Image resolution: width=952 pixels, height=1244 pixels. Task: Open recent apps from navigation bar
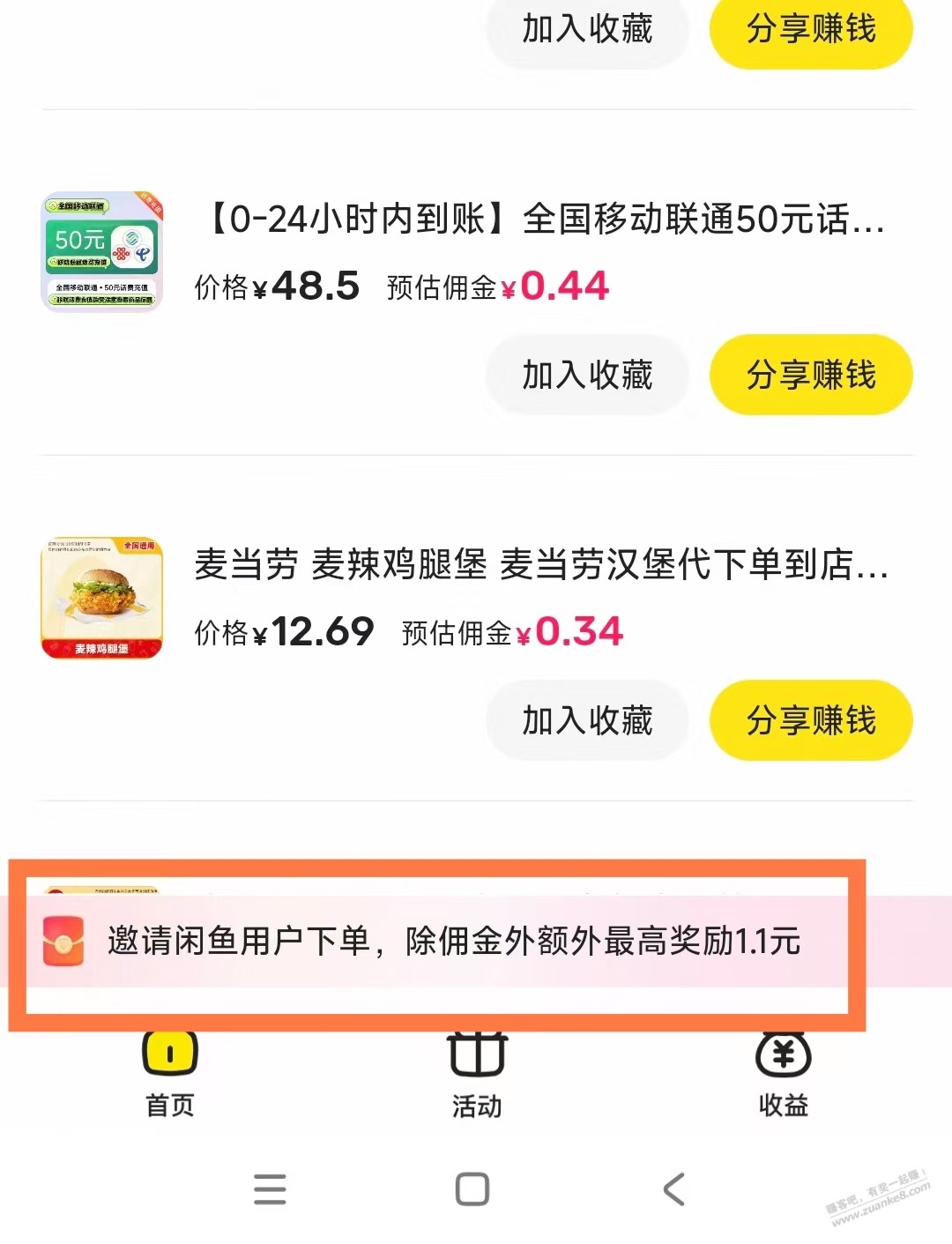[270, 1189]
